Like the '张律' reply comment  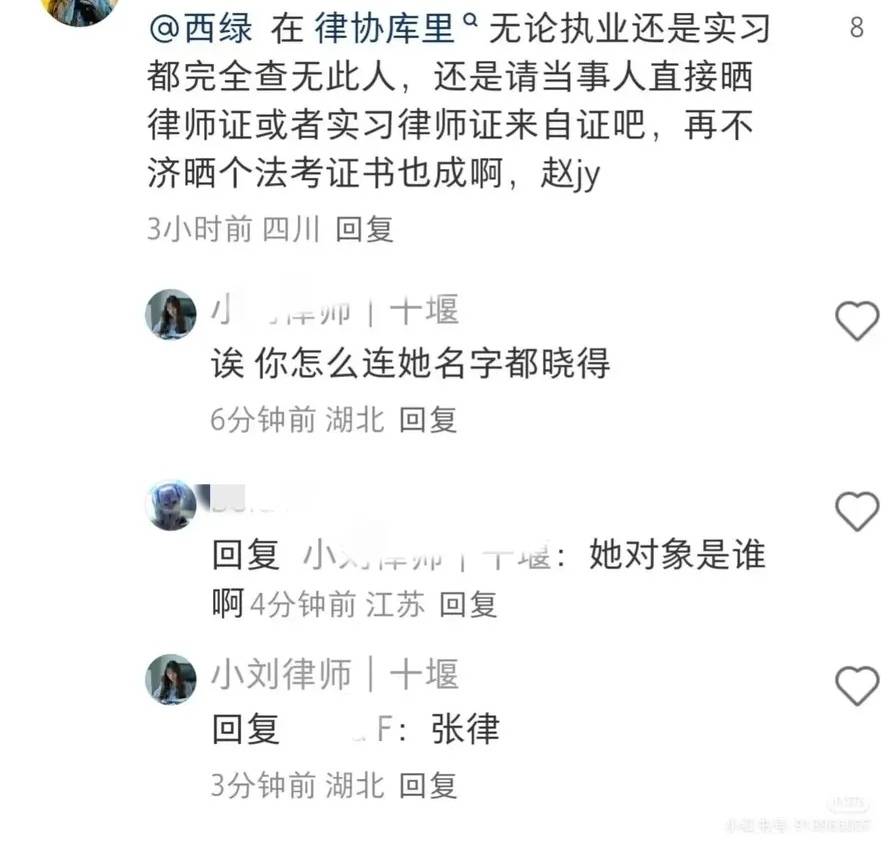(x=856, y=687)
